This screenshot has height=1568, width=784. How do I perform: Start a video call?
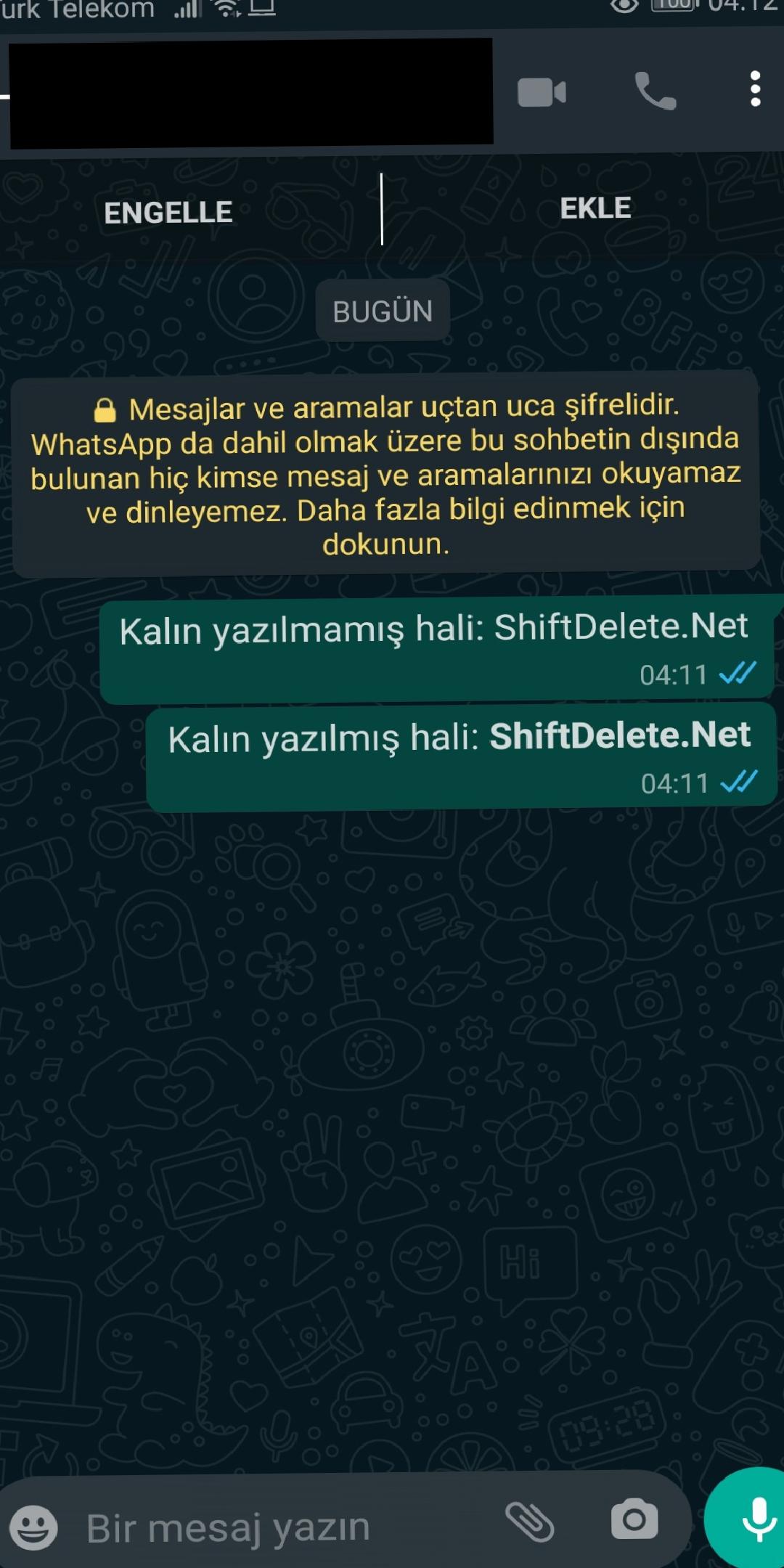[542, 92]
